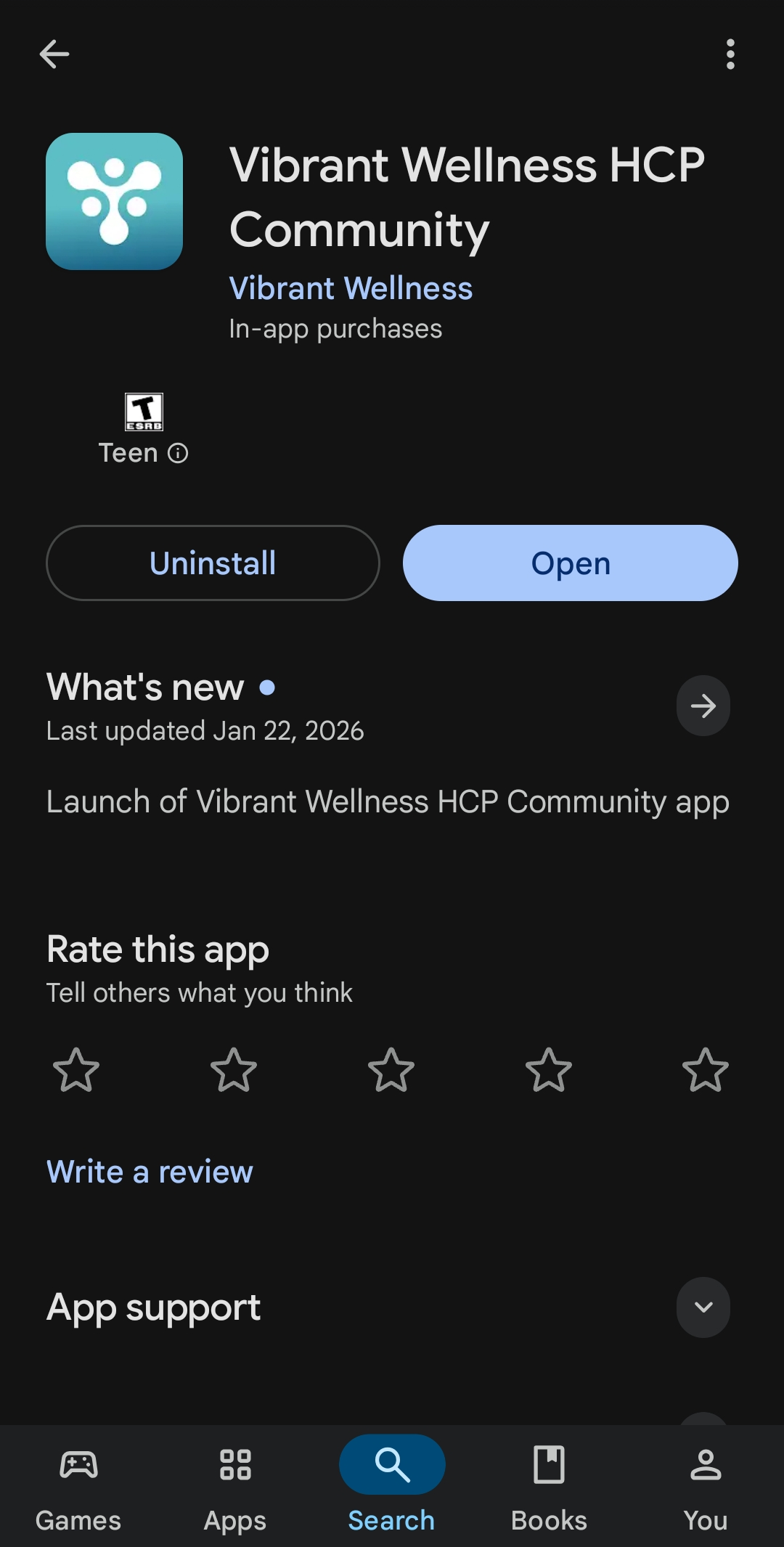The width and height of the screenshot is (784, 1547).
Task: Tap Write a review
Action: tap(150, 1172)
